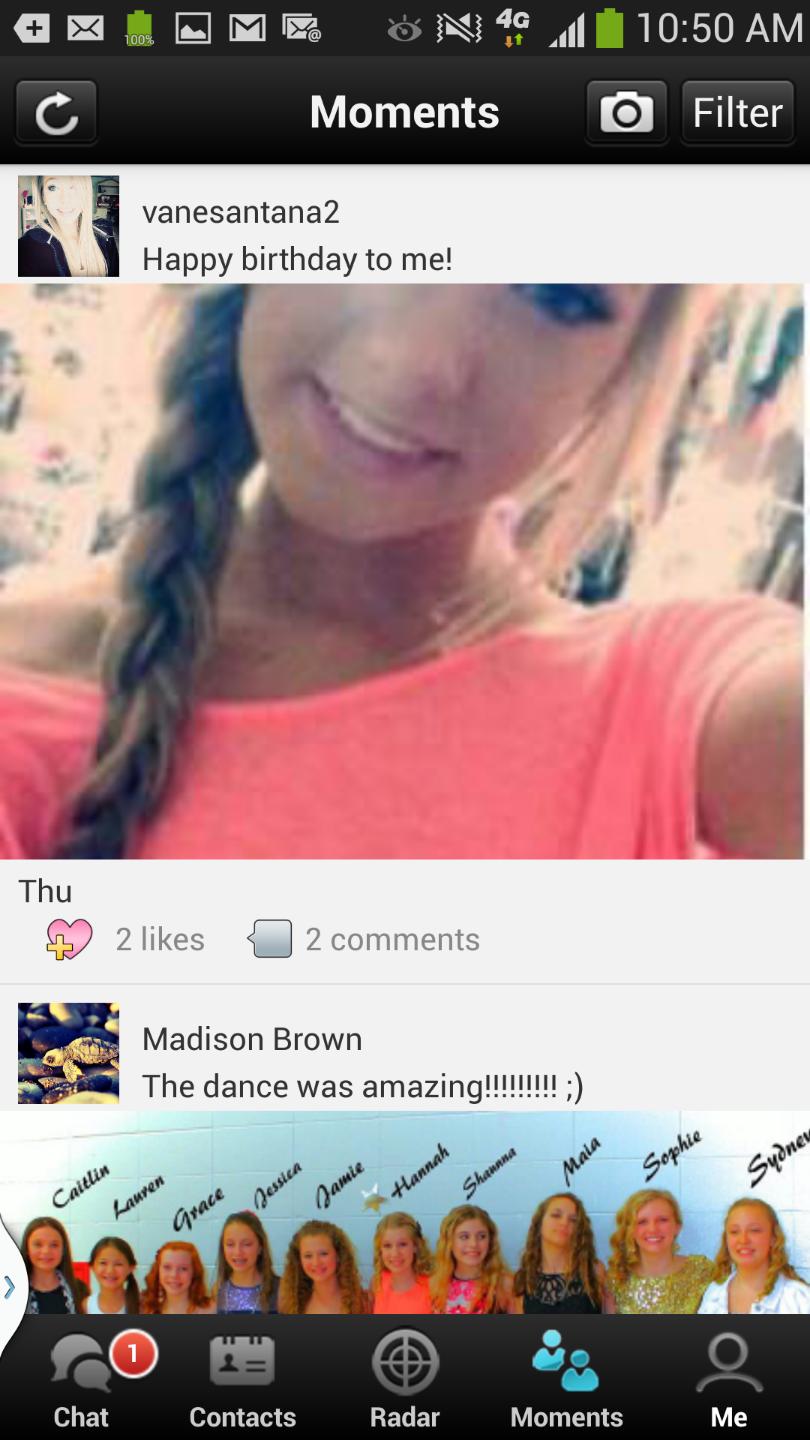Go to the Contacts tab
The height and width of the screenshot is (1440, 810).
(242, 1380)
